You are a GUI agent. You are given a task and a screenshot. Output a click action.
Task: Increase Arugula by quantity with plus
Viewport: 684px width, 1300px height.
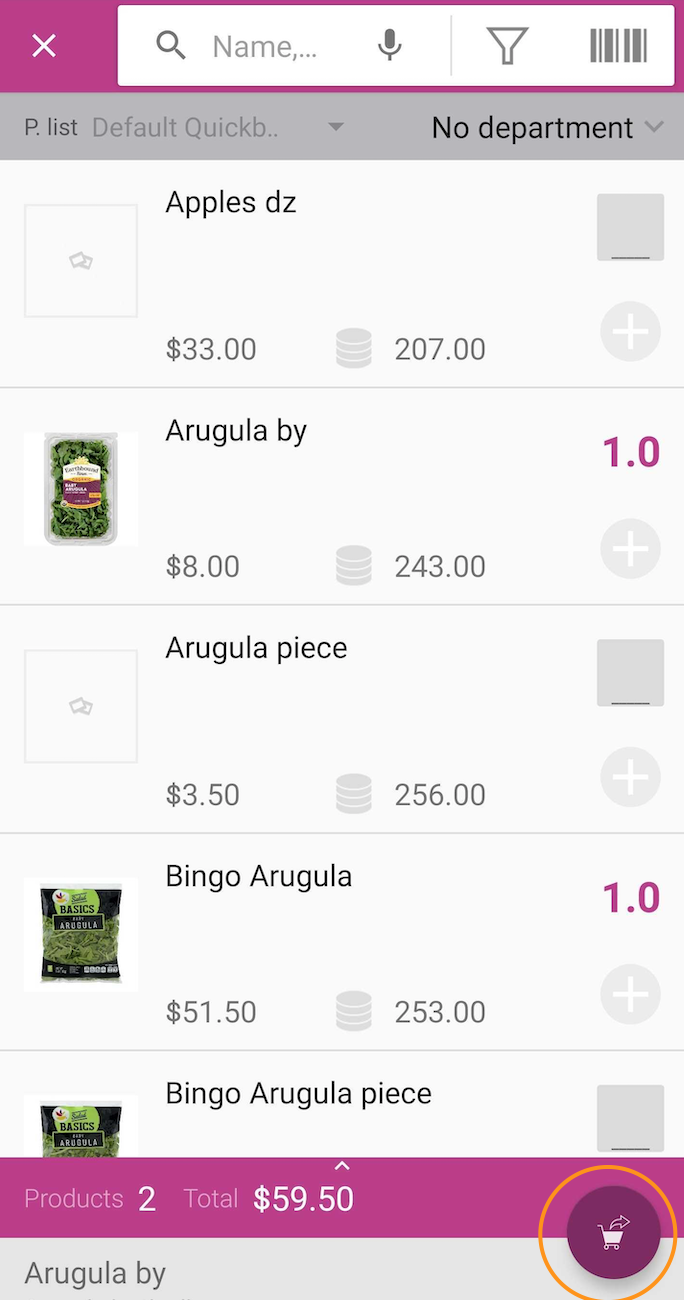point(630,549)
